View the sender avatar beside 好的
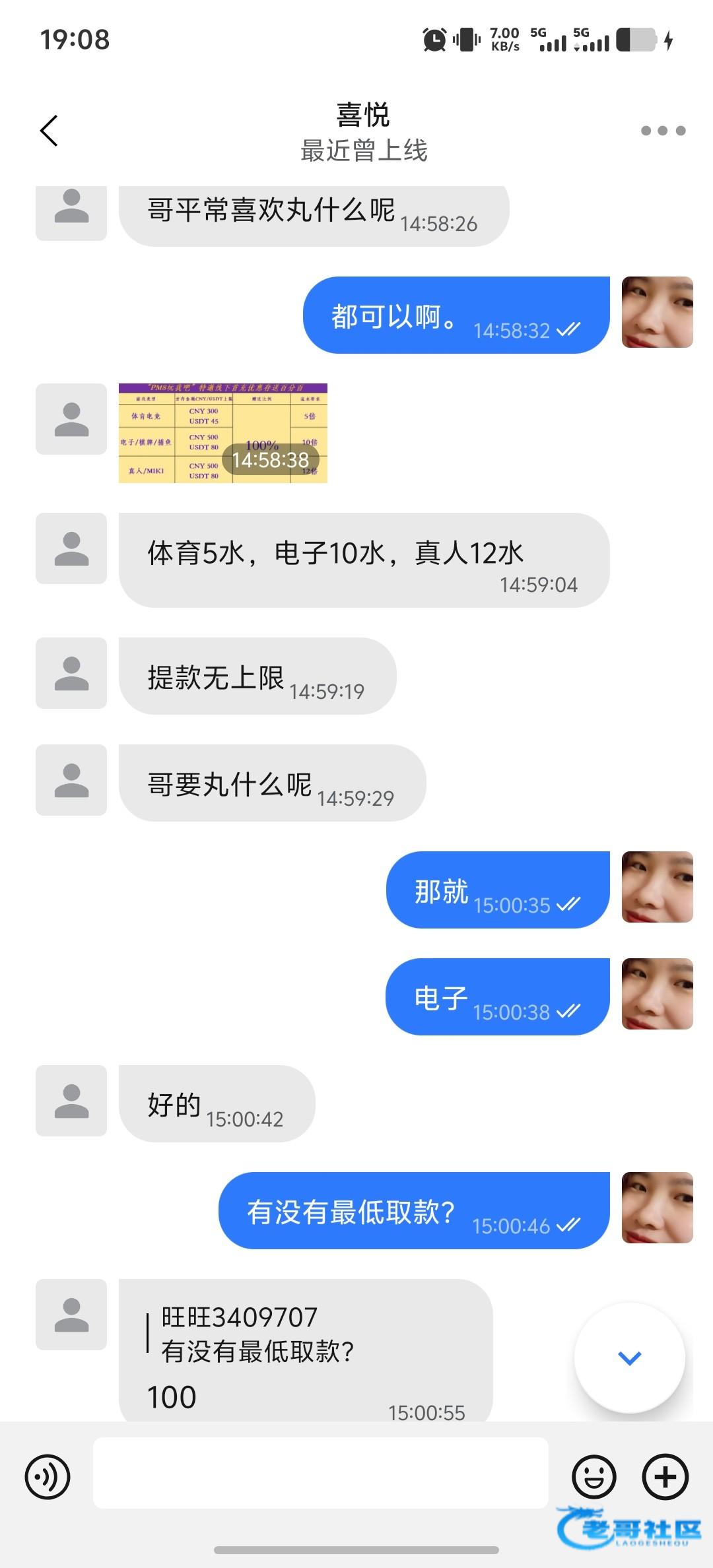Viewport: 713px width, 1568px height. pos(71,1101)
